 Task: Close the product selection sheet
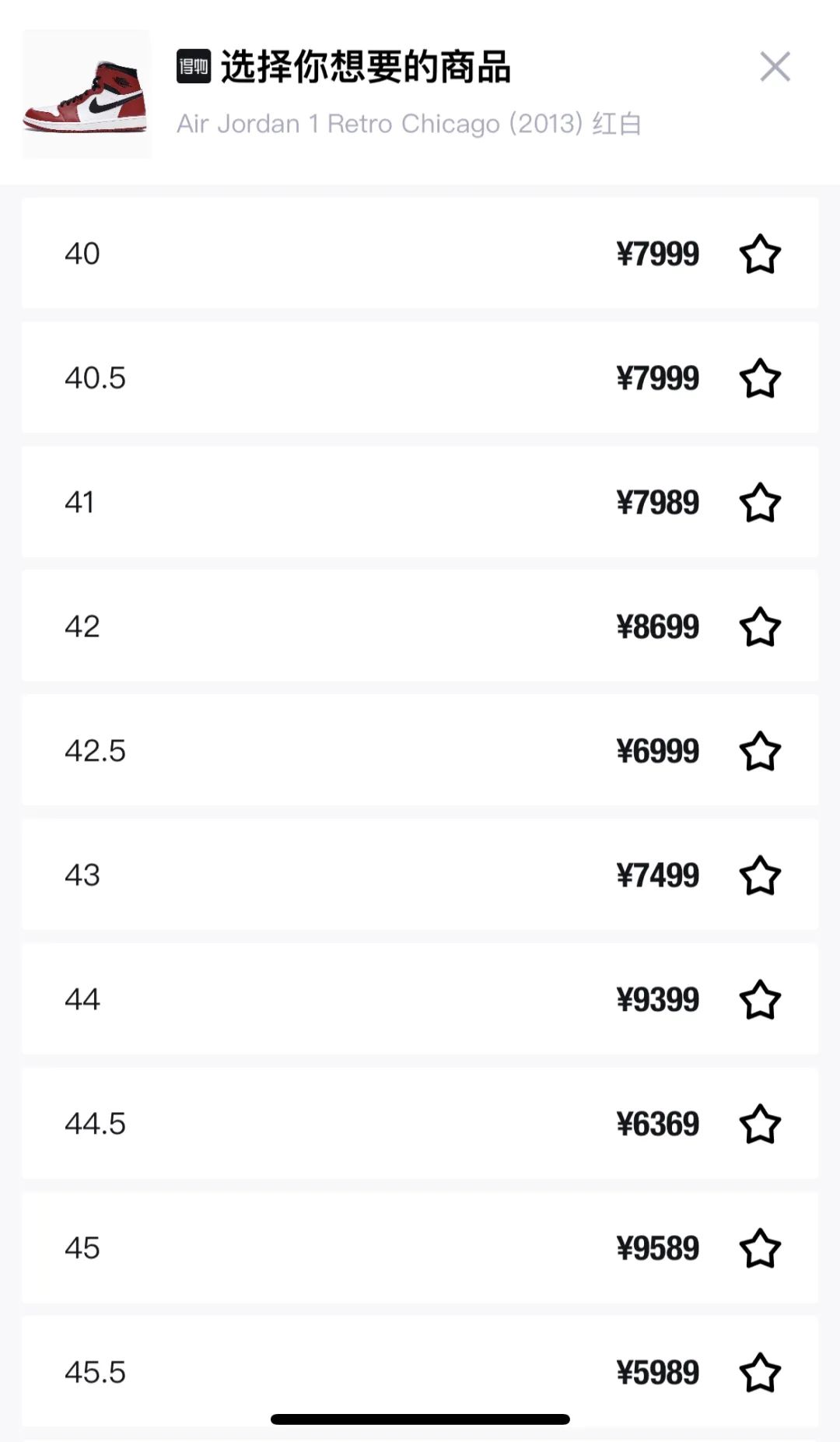point(775,67)
